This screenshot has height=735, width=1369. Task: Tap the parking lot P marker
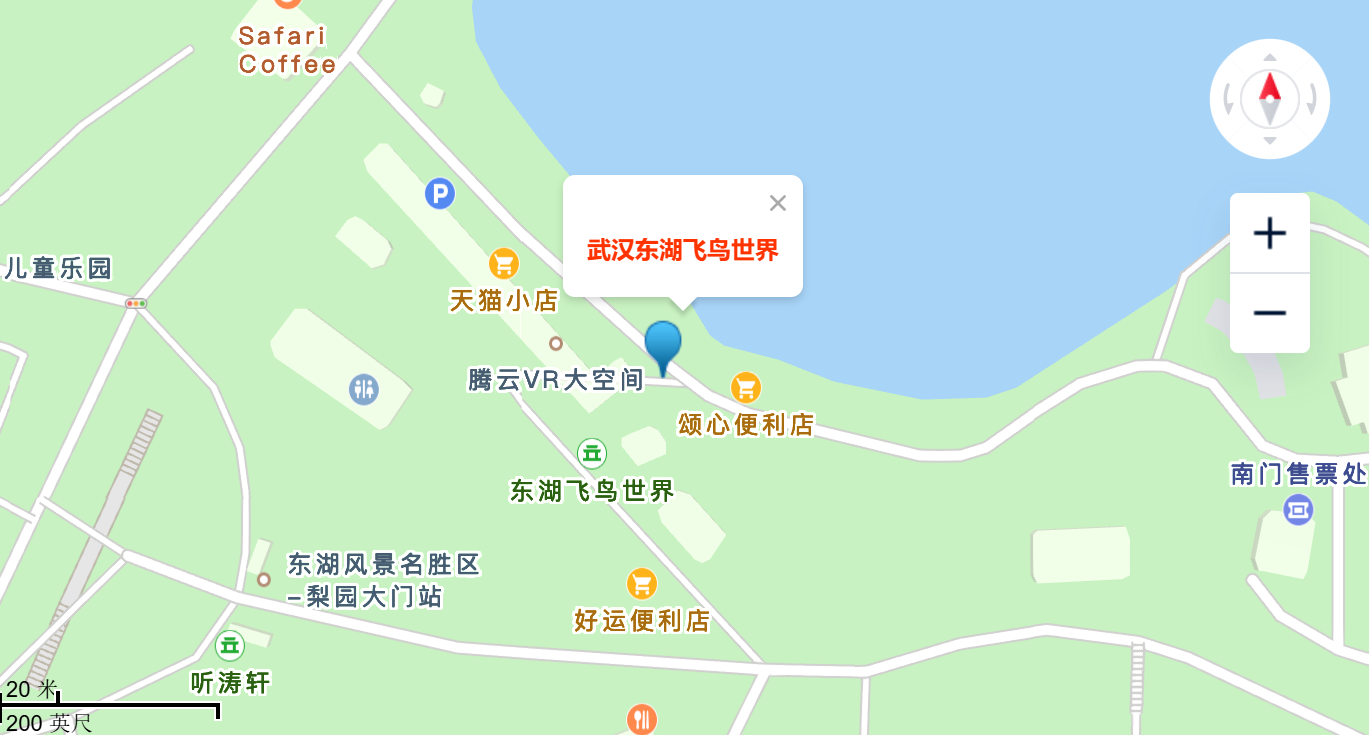pos(440,193)
